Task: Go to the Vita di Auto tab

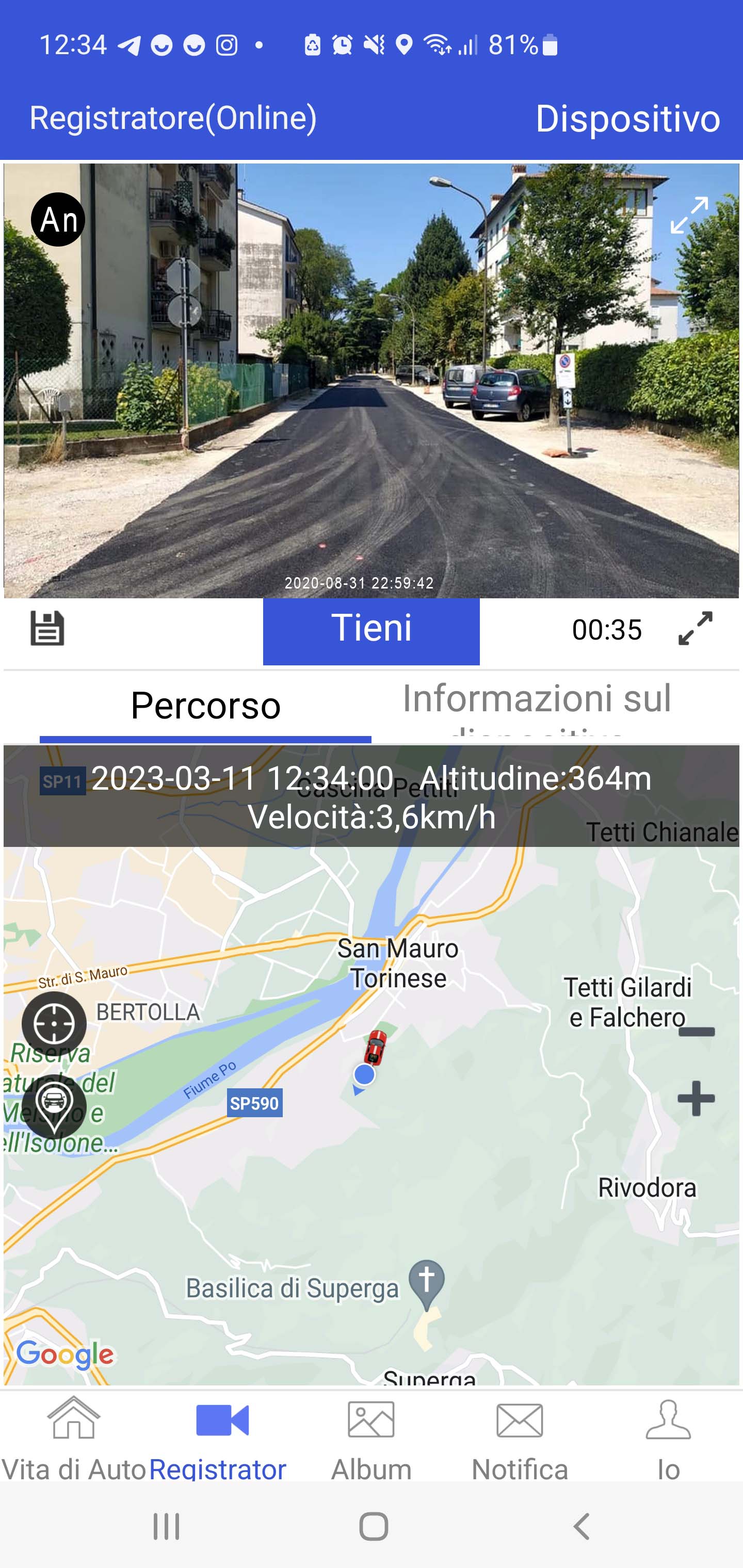Action: pyautogui.click(x=74, y=1438)
